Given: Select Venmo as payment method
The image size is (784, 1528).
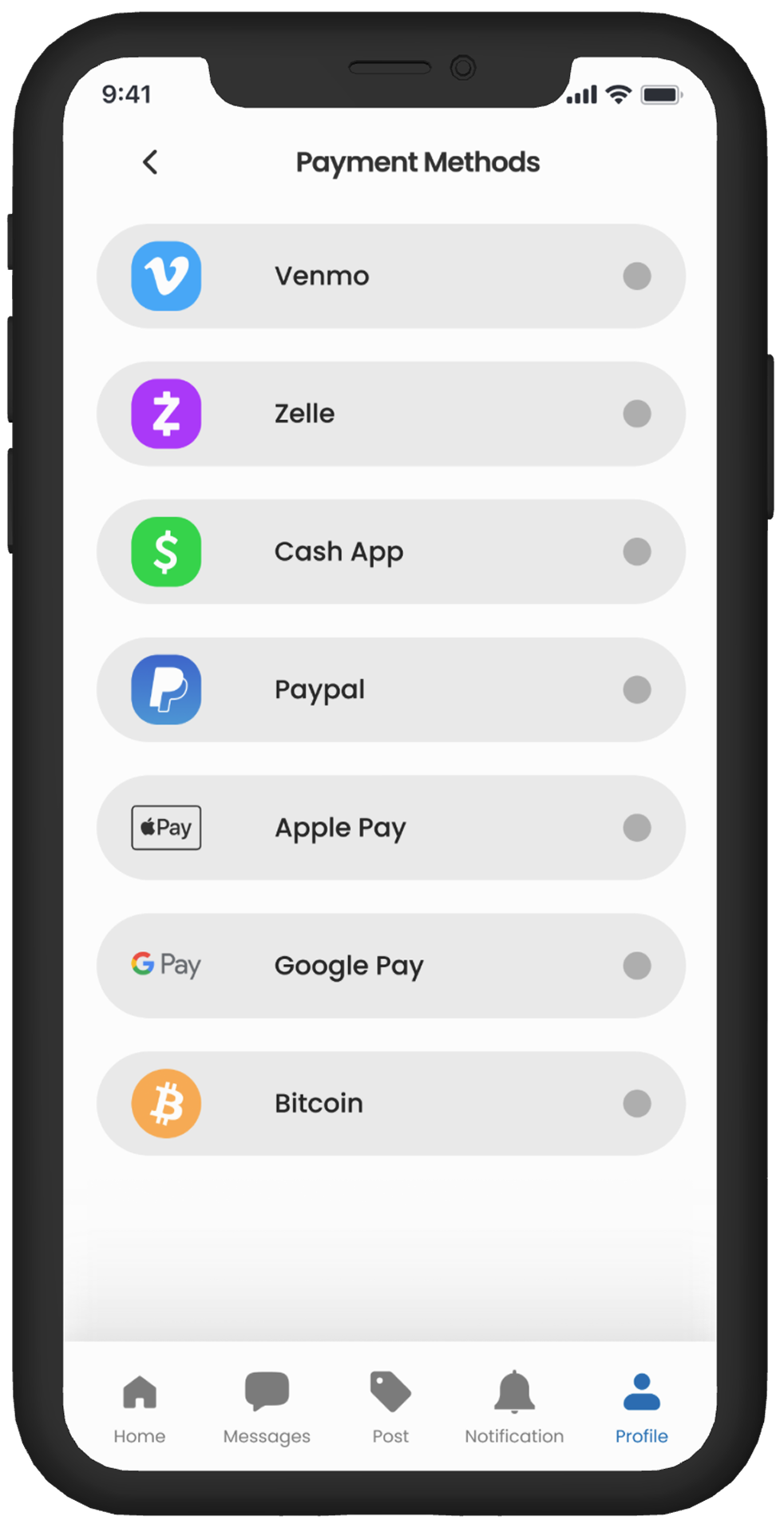Looking at the screenshot, I should point(636,276).
